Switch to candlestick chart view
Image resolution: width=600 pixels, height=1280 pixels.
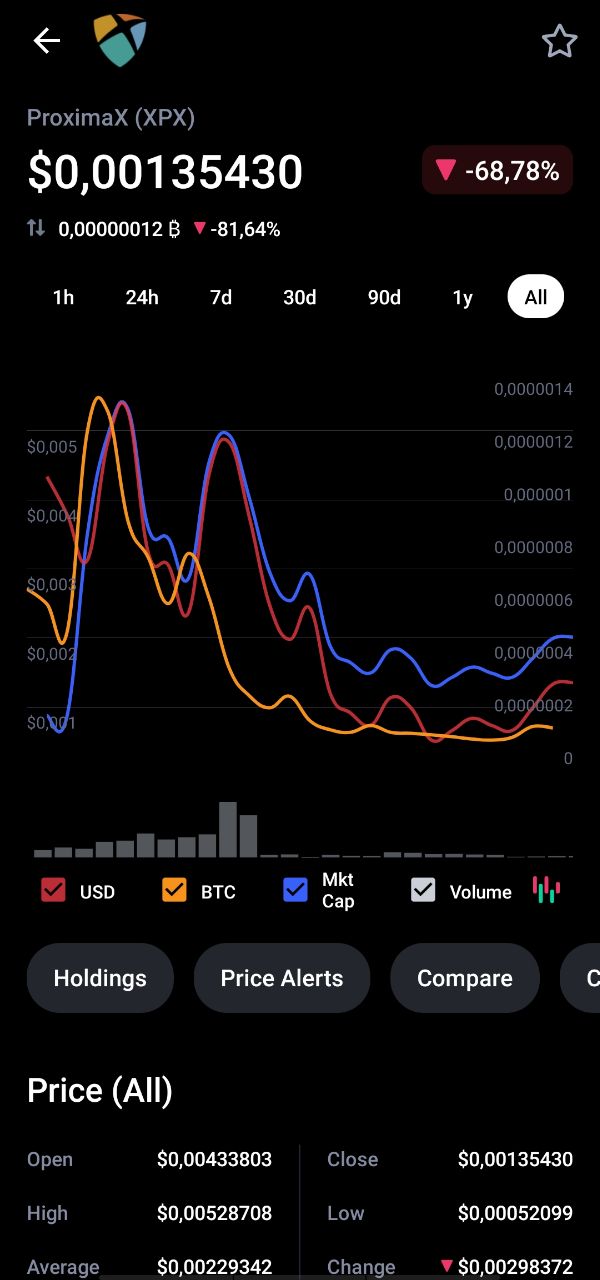pos(546,890)
